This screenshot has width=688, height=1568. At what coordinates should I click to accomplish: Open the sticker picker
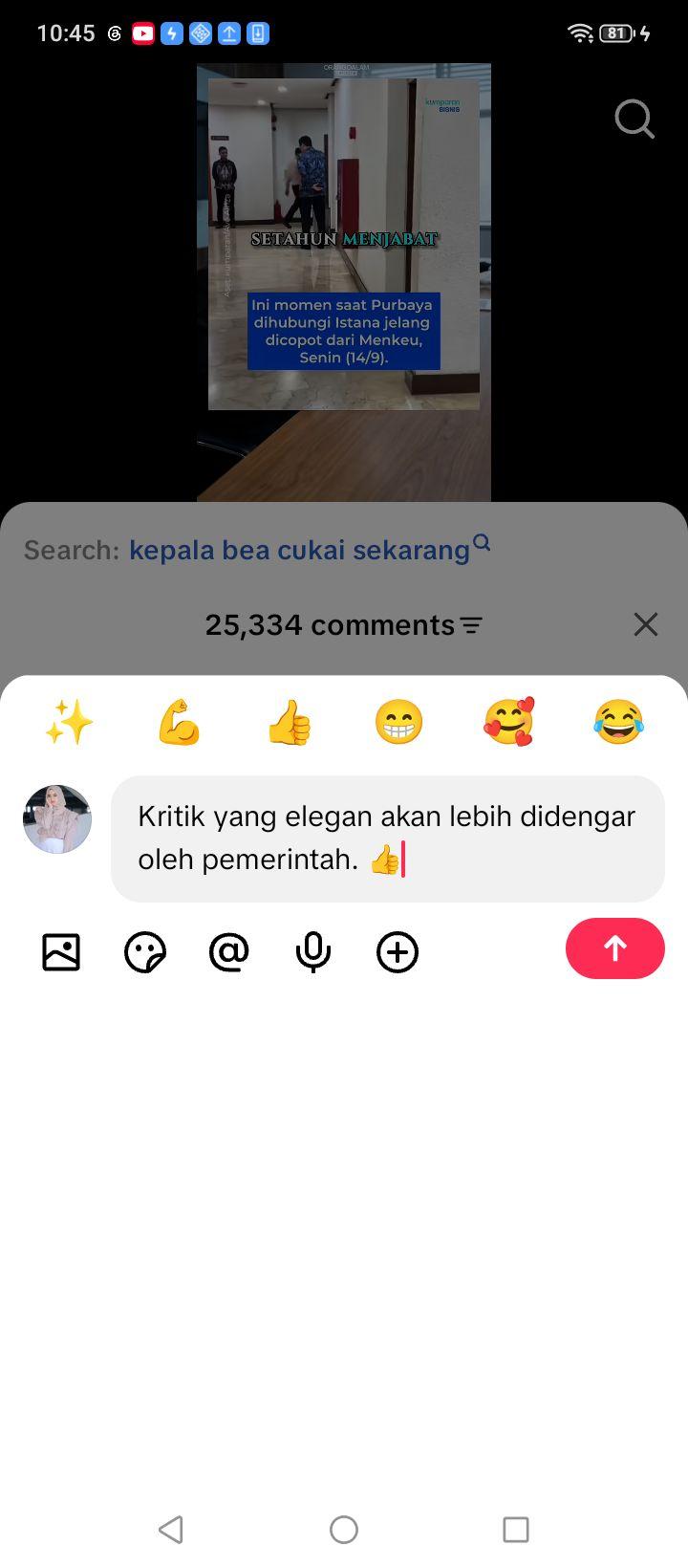click(145, 952)
